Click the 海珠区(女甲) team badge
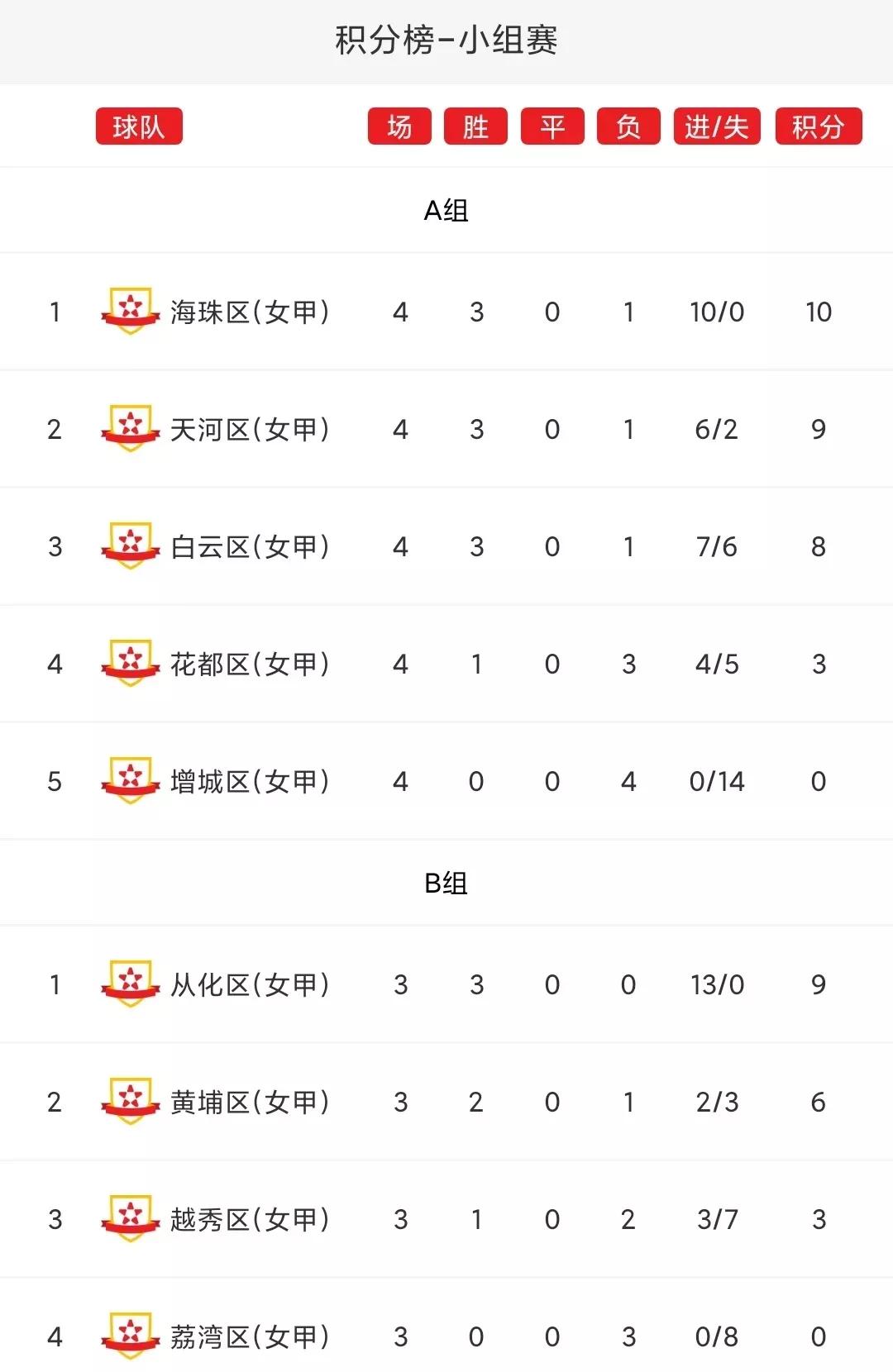The image size is (893, 1372). 129,312
